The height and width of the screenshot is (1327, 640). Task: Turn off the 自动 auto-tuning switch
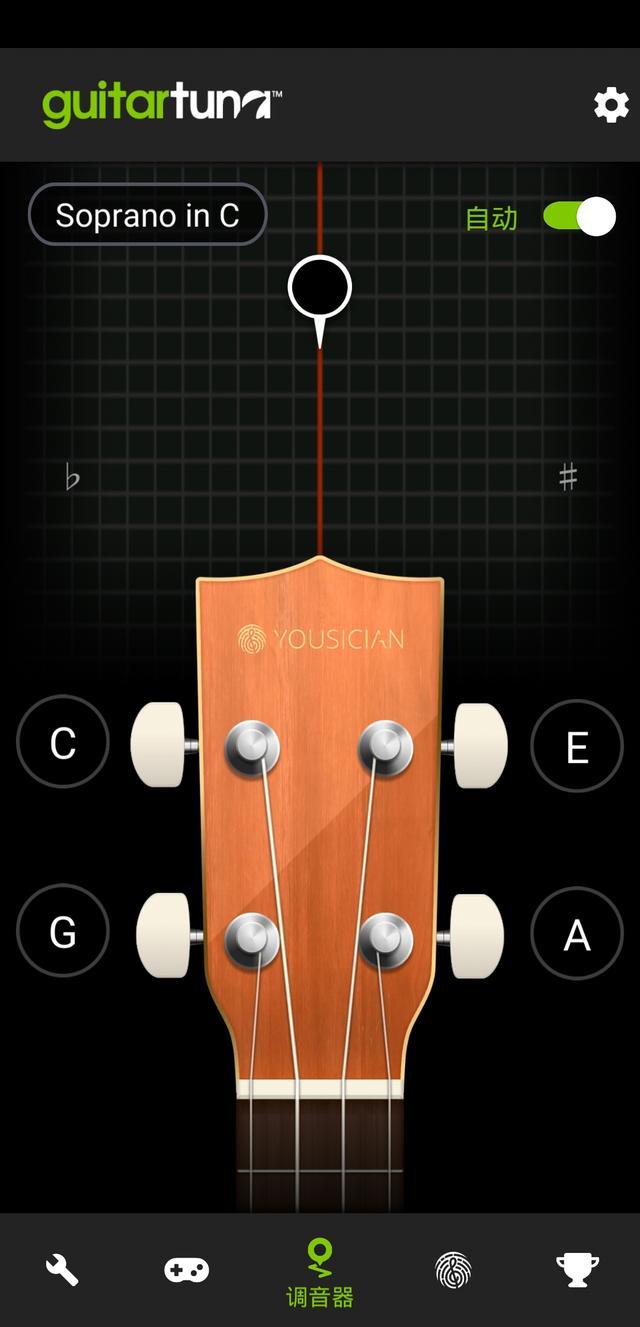coord(579,216)
